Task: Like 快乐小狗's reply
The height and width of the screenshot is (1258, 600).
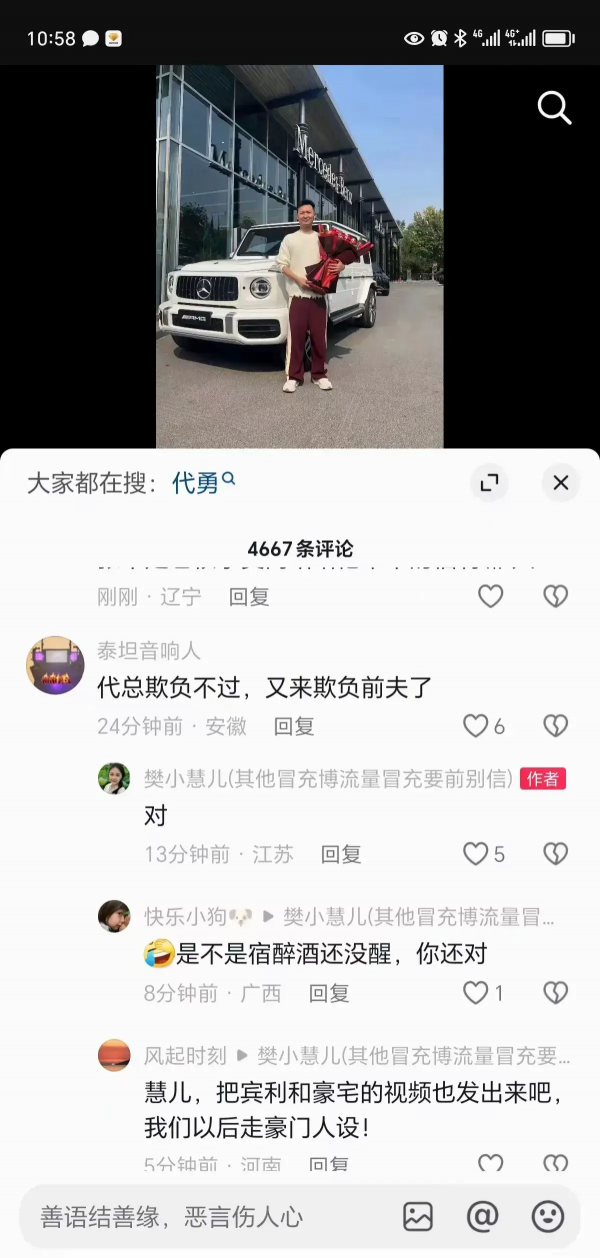Action: coord(476,993)
